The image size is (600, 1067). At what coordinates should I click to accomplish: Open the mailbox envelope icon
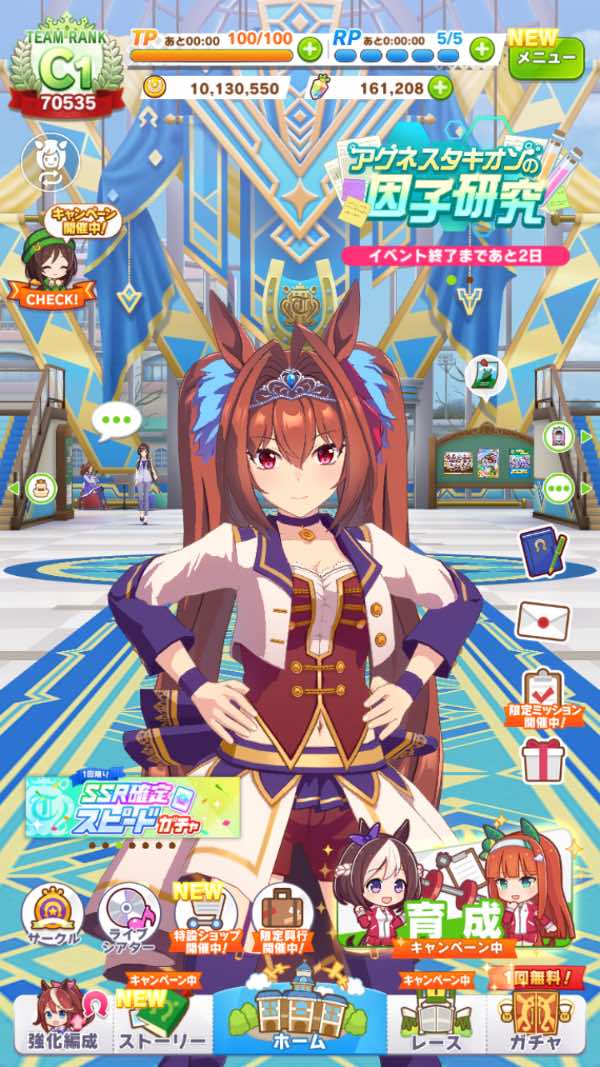(x=543, y=621)
